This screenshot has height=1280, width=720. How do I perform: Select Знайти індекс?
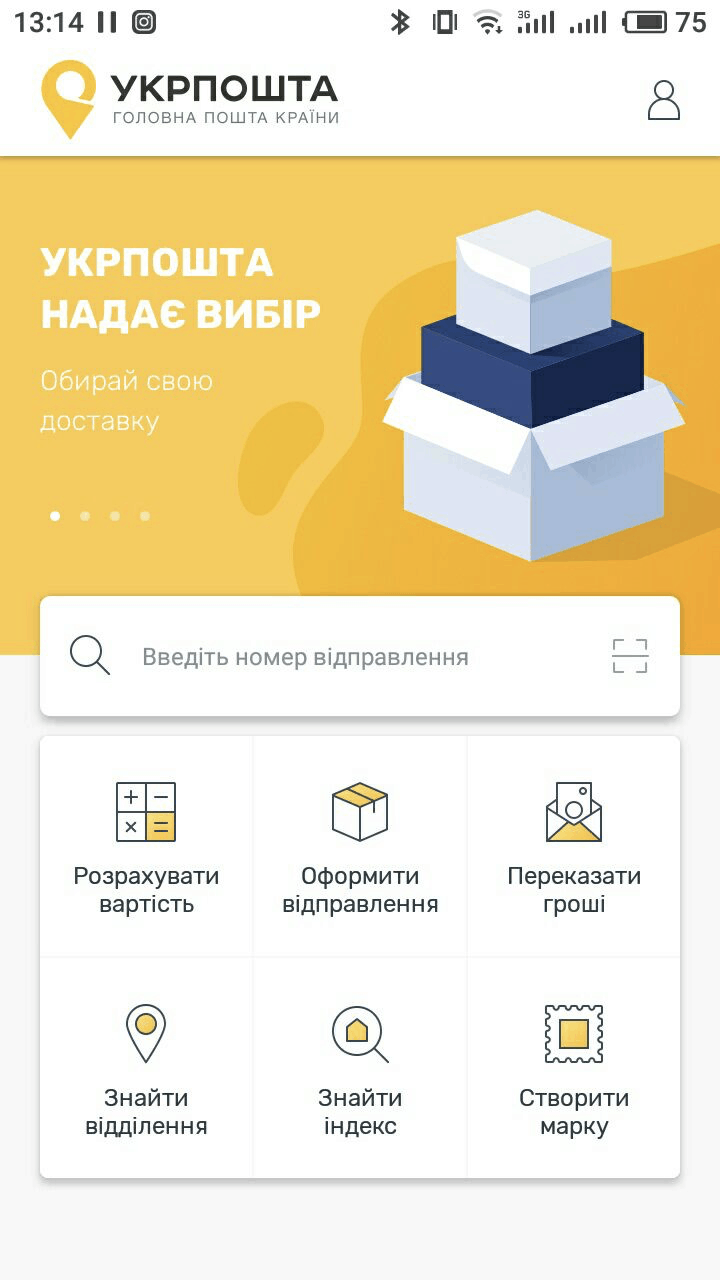pyautogui.click(x=360, y=1068)
